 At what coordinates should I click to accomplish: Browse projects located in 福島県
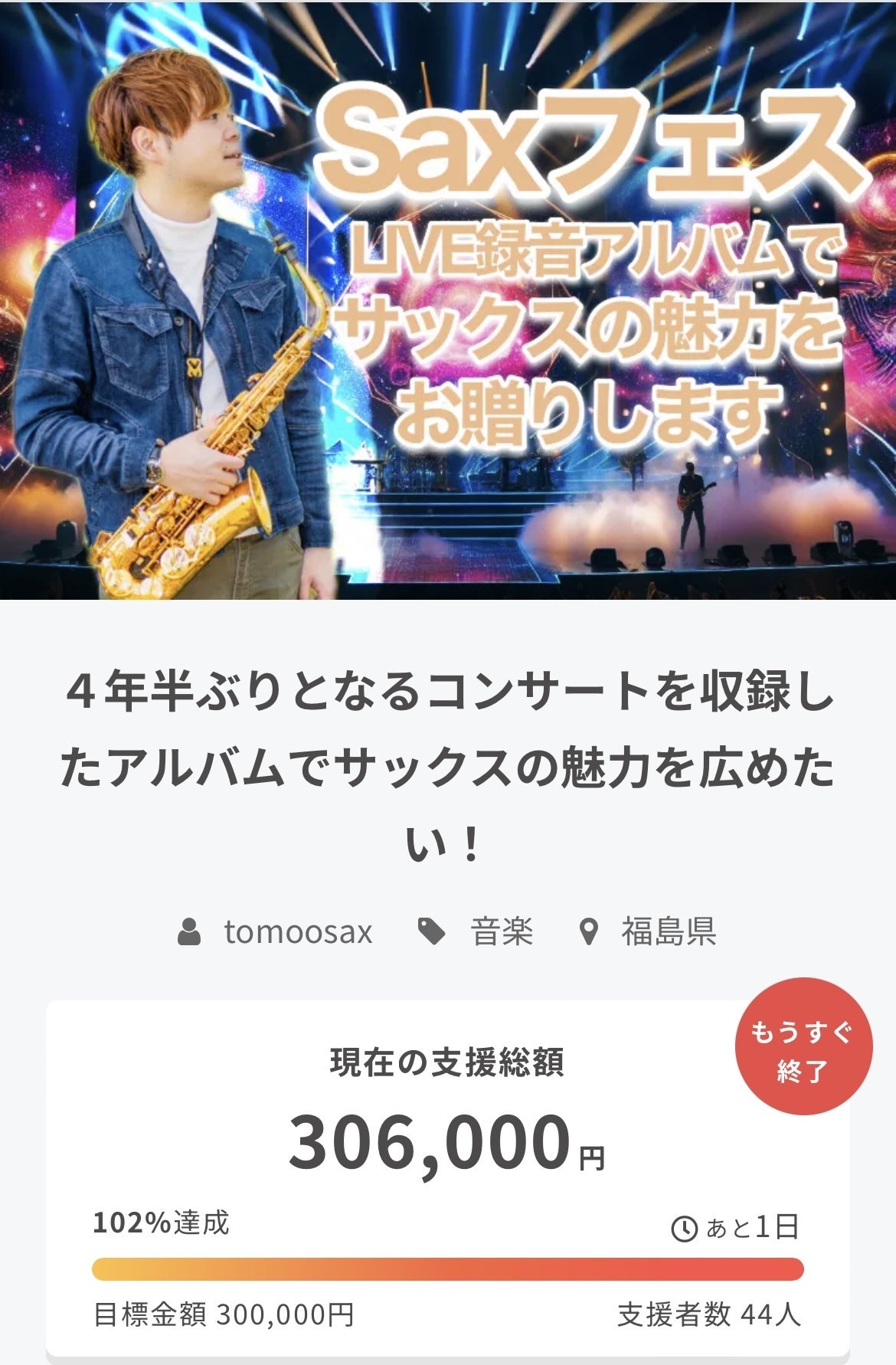668,932
